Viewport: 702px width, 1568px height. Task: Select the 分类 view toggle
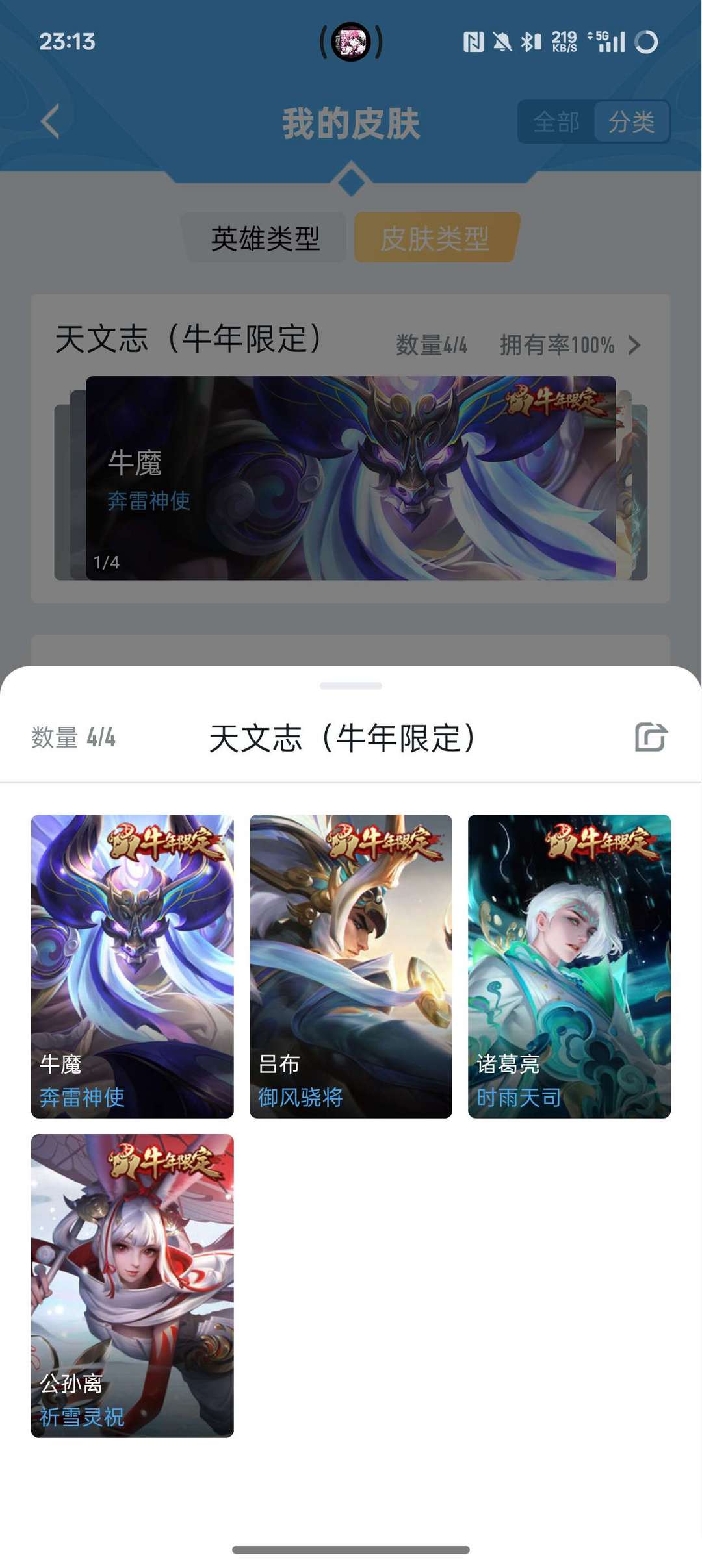click(631, 121)
